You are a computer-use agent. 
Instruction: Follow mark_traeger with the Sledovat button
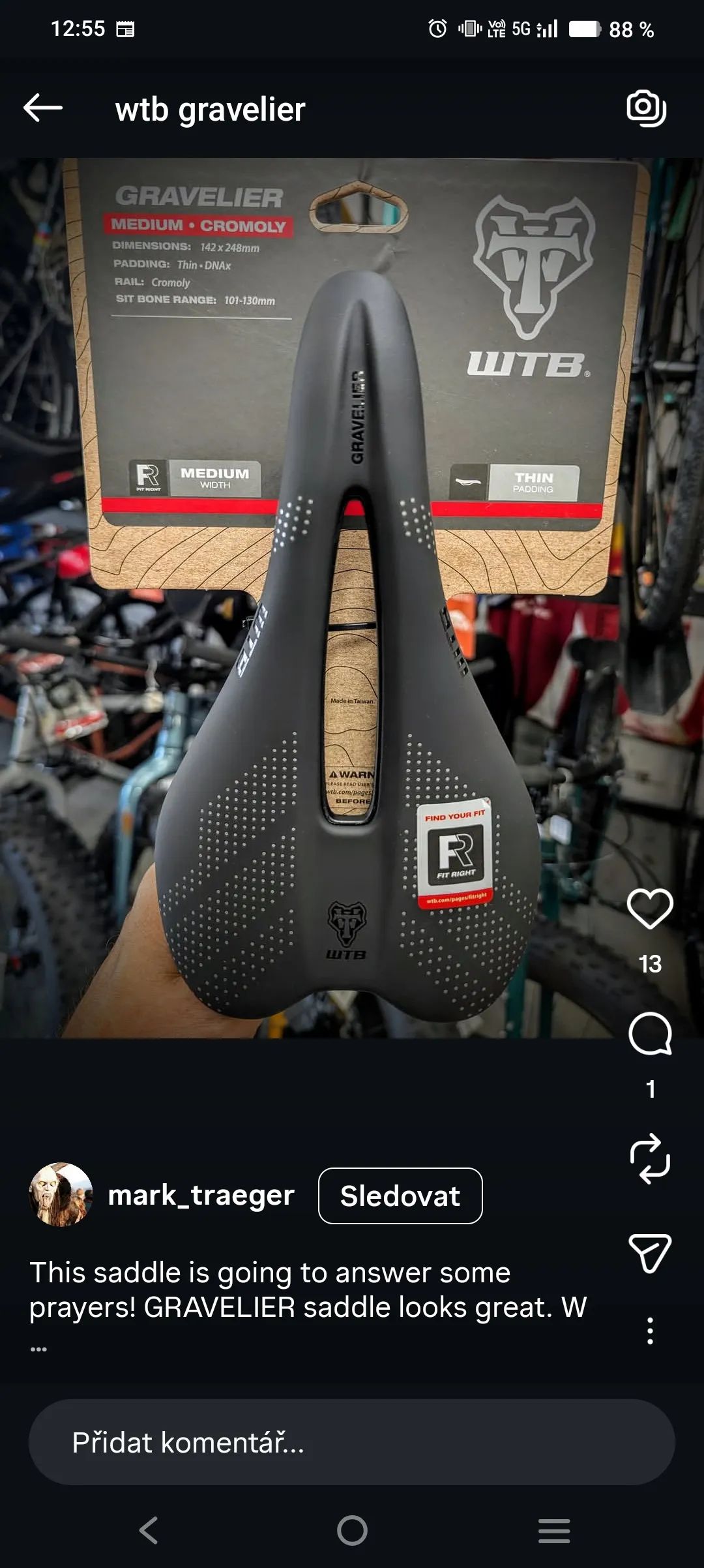pos(400,1196)
